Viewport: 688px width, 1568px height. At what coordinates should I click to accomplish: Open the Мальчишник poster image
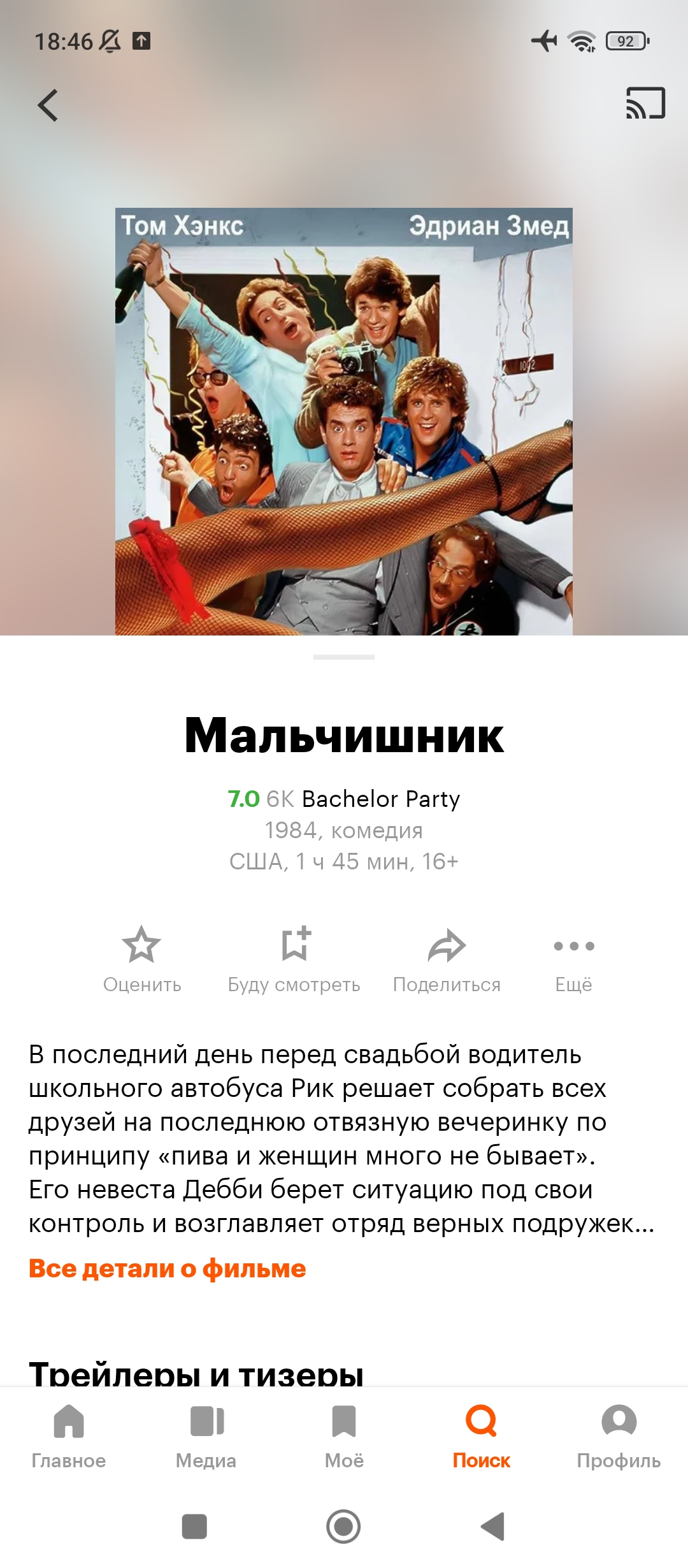(x=344, y=421)
